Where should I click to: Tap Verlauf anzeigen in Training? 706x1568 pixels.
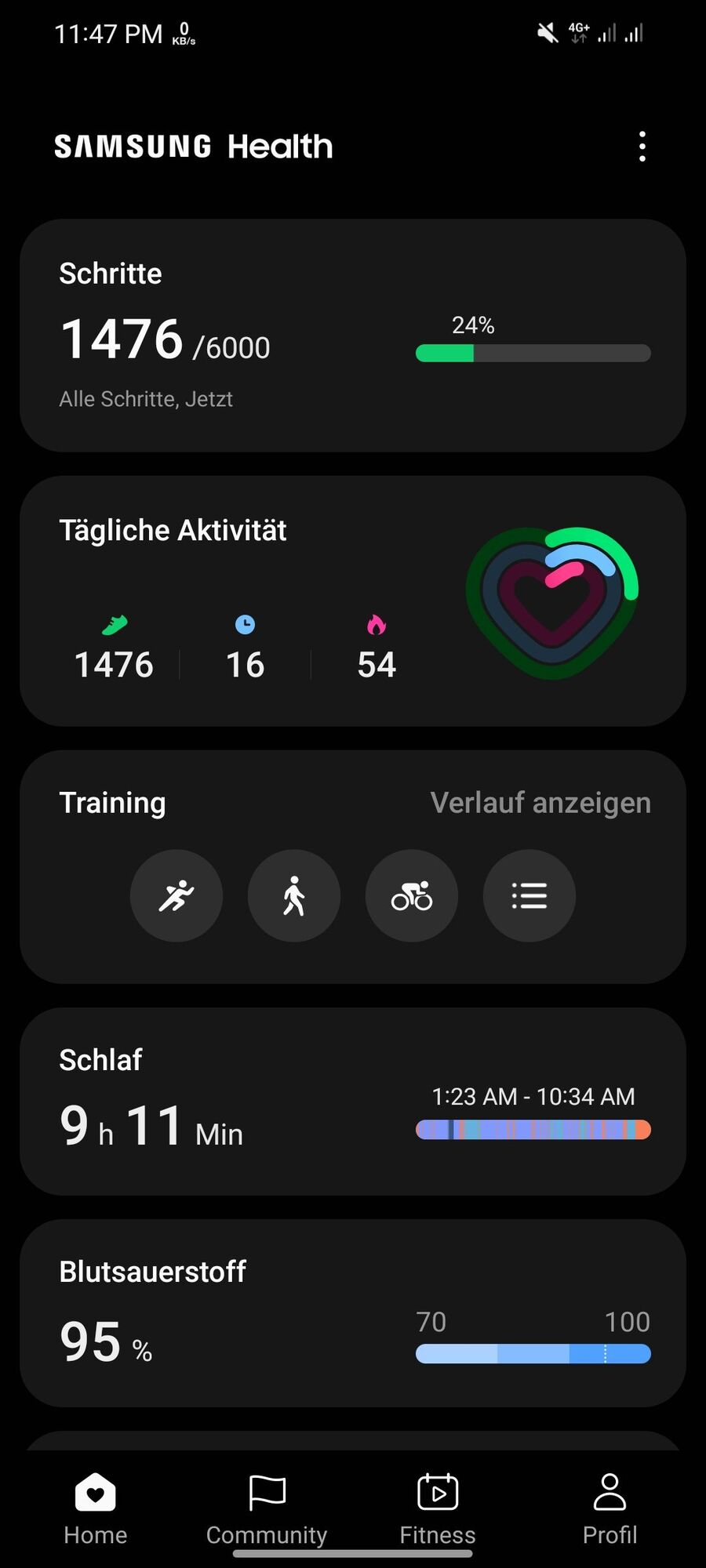[540, 803]
